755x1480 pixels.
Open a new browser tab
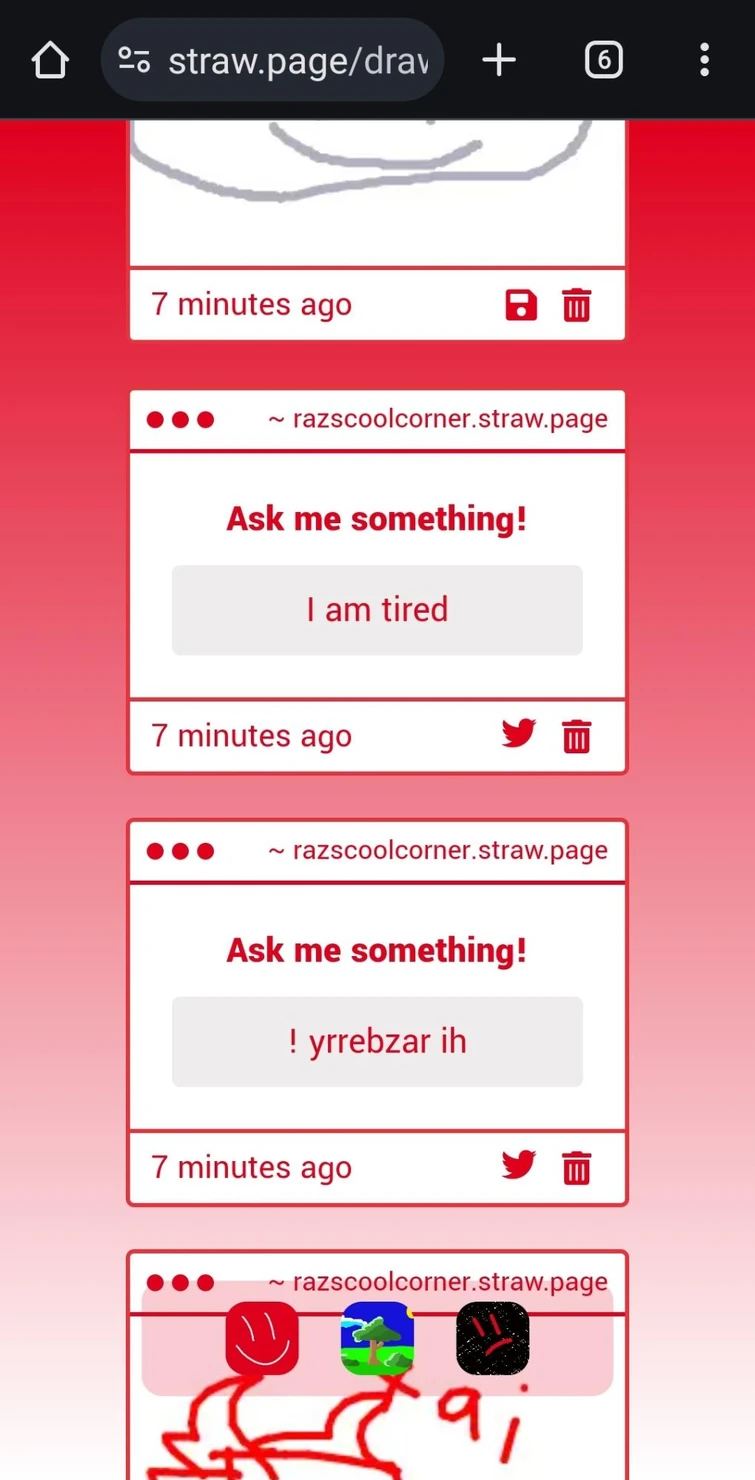click(x=499, y=60)
